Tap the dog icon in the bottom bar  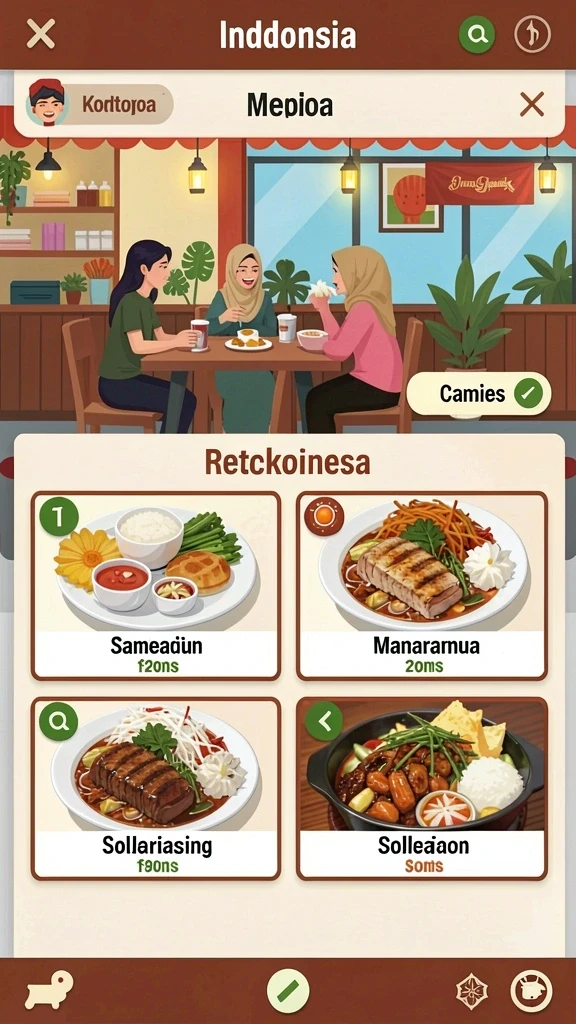(x=48, y=989)
